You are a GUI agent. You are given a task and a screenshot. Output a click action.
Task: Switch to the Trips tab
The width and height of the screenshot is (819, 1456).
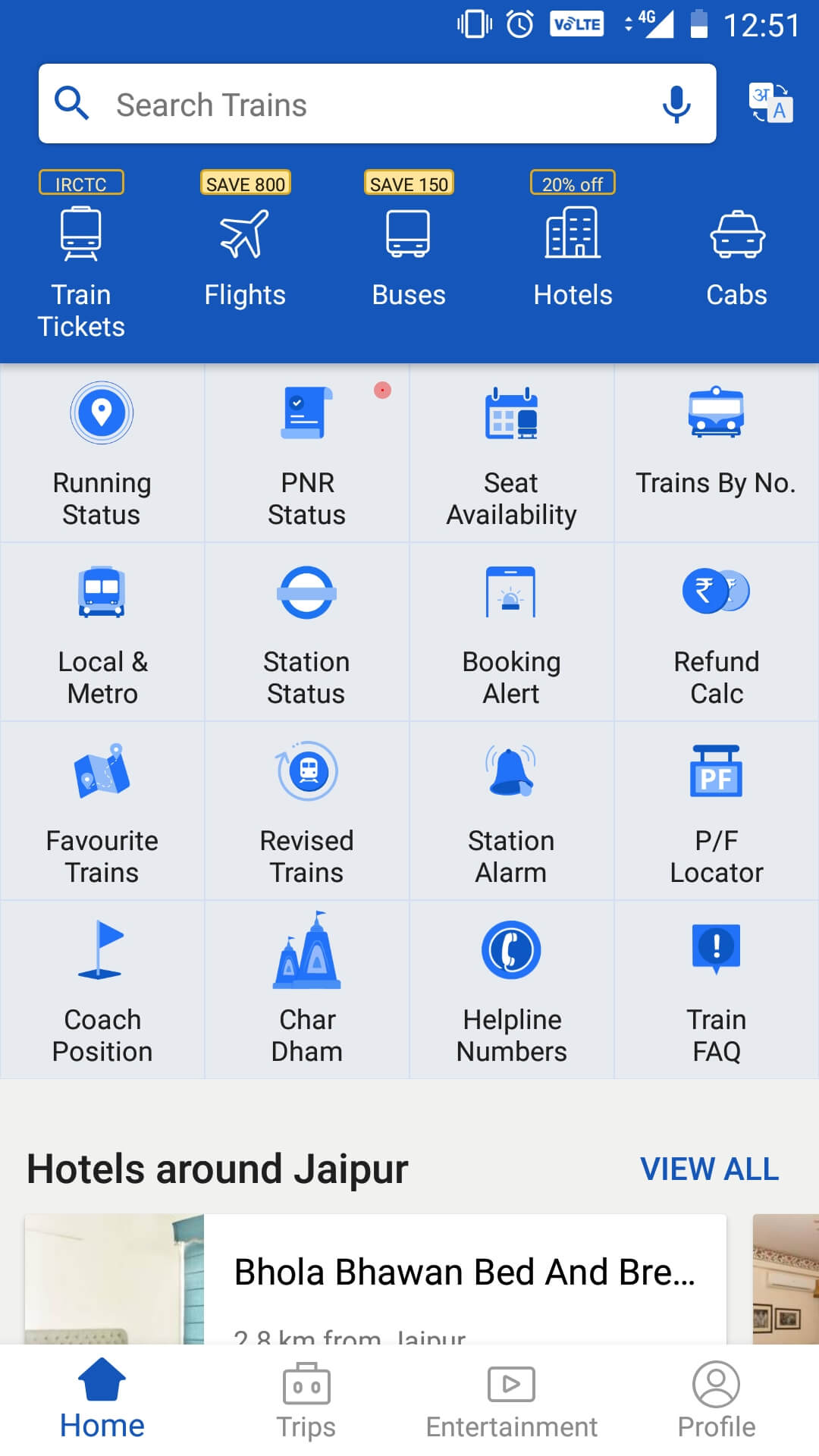coord(306,1399)
